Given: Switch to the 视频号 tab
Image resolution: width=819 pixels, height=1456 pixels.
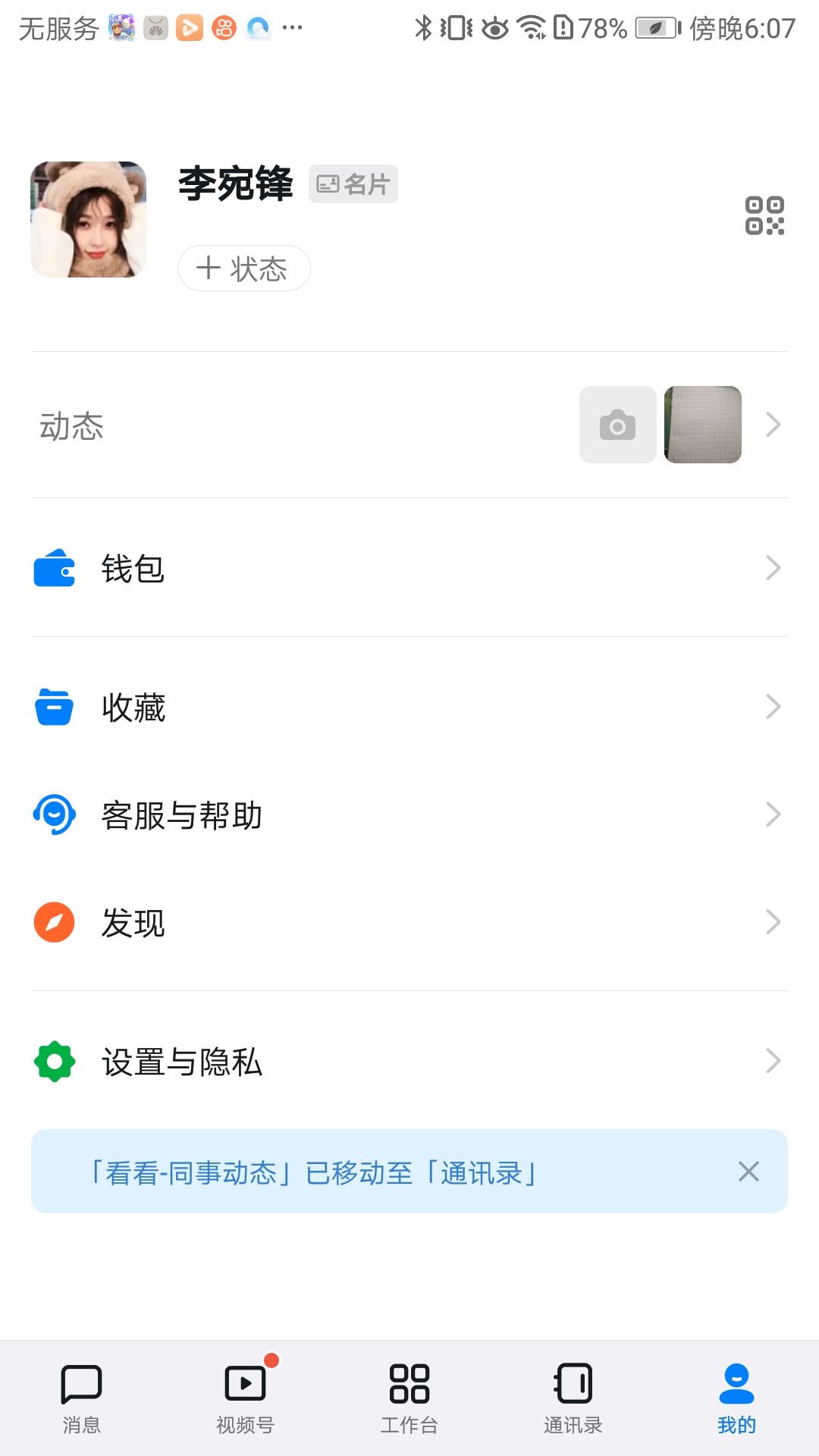Looking at the screenshot, I should (x=245, y=1398).
